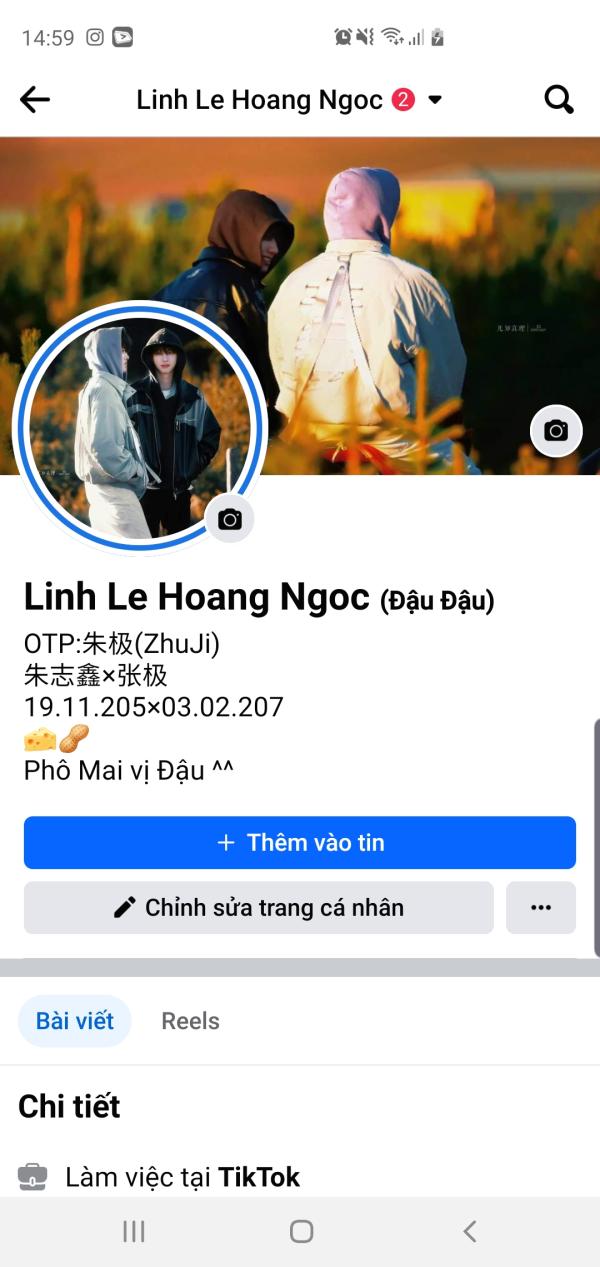Update profile picture via camera icon
The image size is (600, 1267).
(x=230, y=519)
